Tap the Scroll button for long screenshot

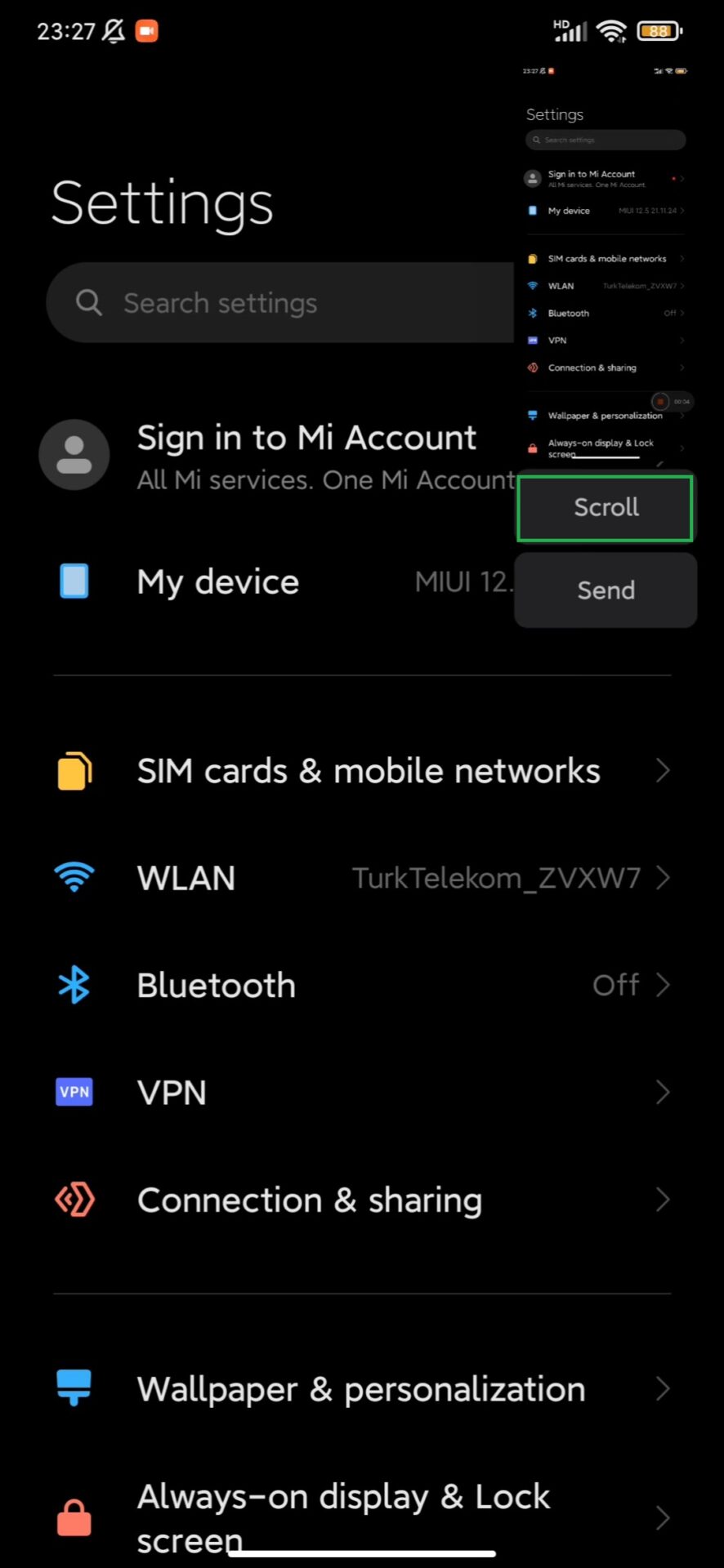coord(606,508)
